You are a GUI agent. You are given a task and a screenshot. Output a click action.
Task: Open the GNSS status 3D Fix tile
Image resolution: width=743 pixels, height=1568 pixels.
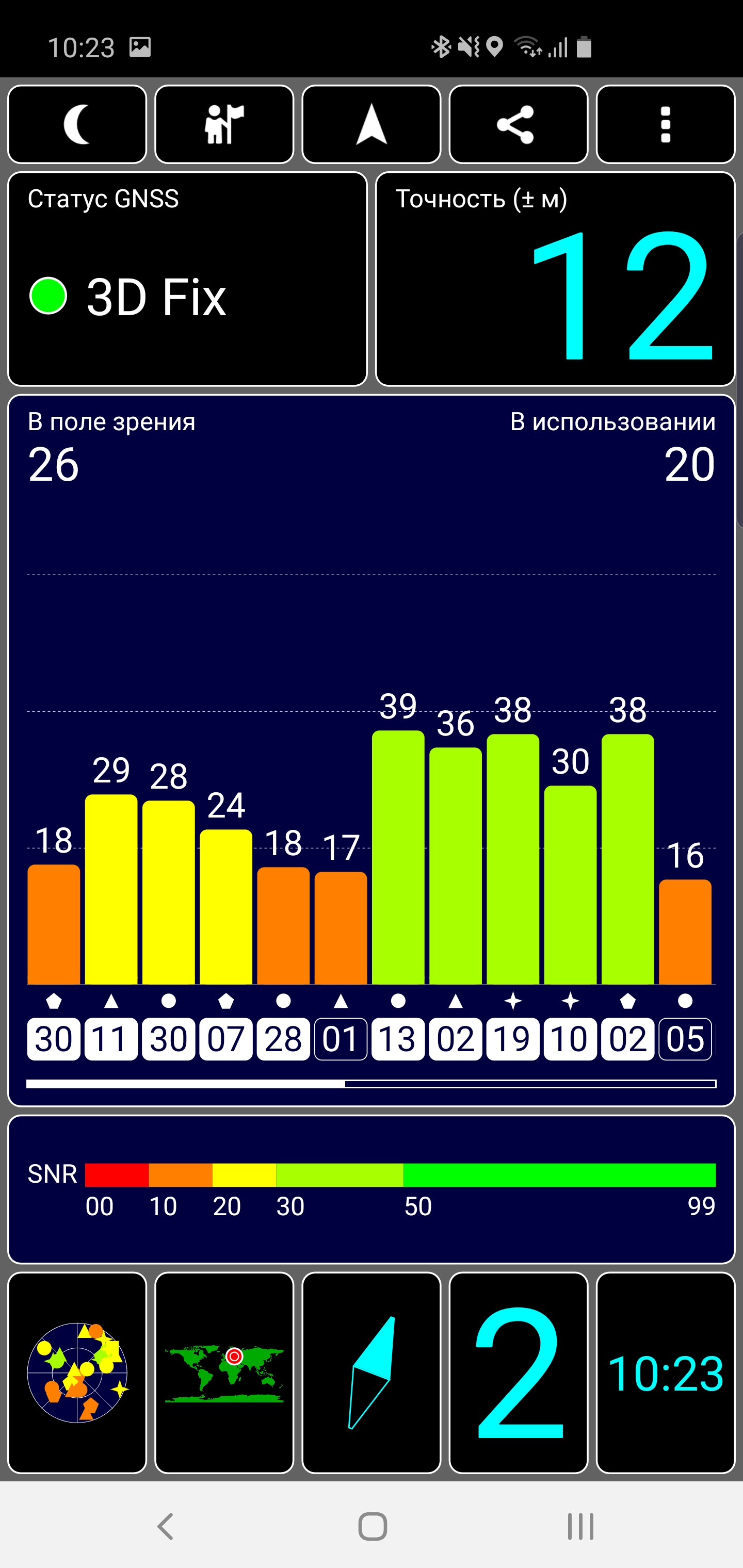tap(188, 279)
